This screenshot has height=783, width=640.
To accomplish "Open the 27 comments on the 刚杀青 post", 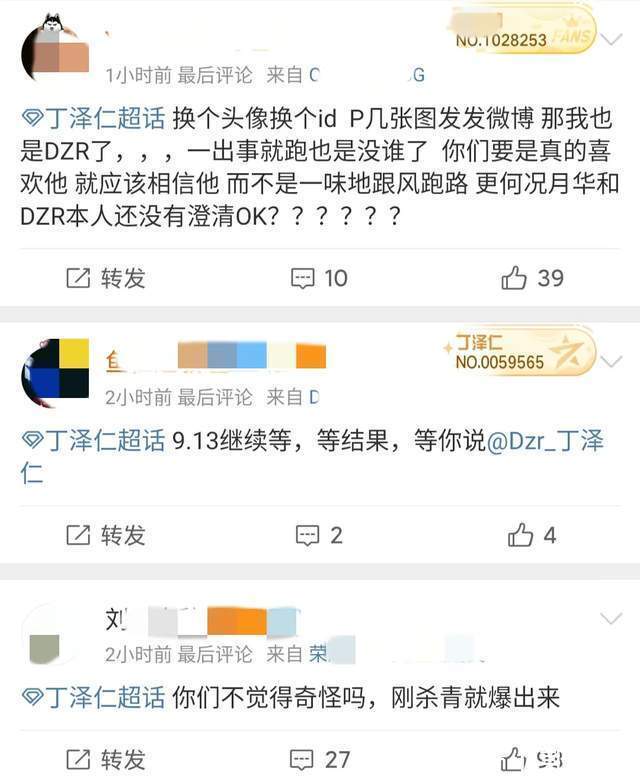I will pos(319,759).
